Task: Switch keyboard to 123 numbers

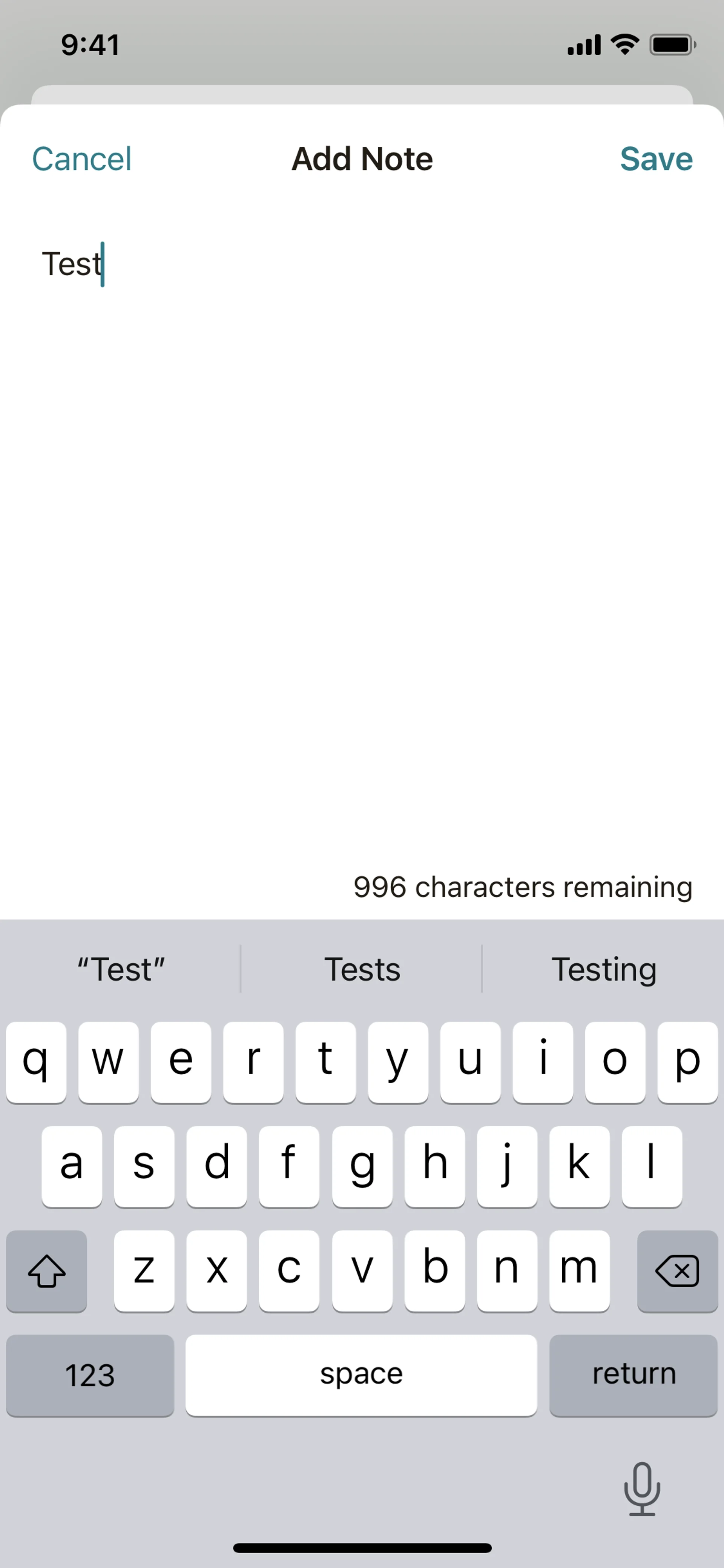Action: point(90,1374)
